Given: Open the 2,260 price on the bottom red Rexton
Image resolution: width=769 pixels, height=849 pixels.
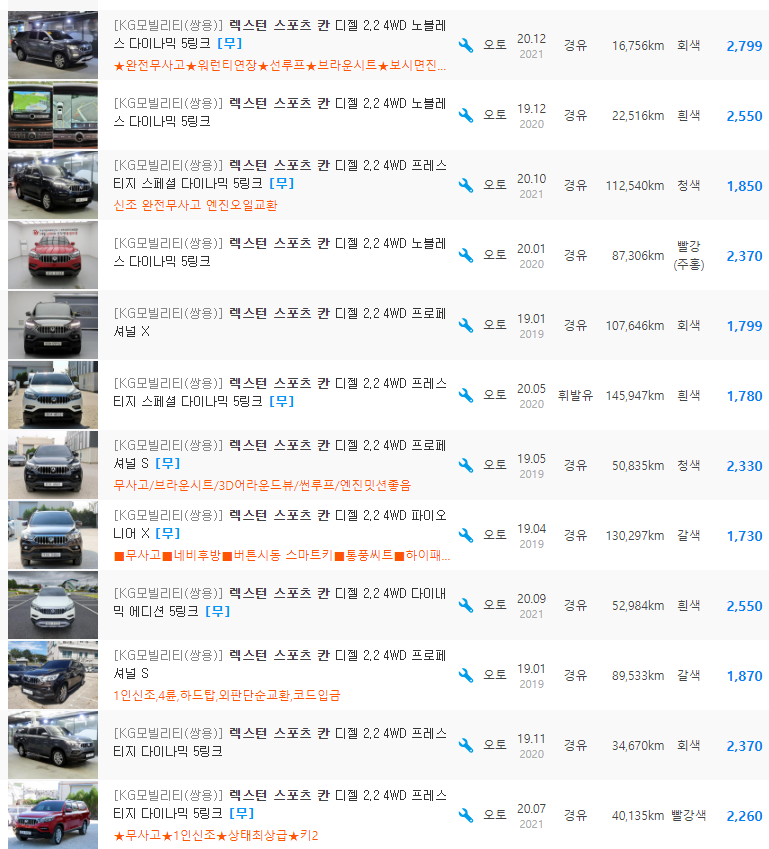Looking at the screenshot, I should 744,815.
